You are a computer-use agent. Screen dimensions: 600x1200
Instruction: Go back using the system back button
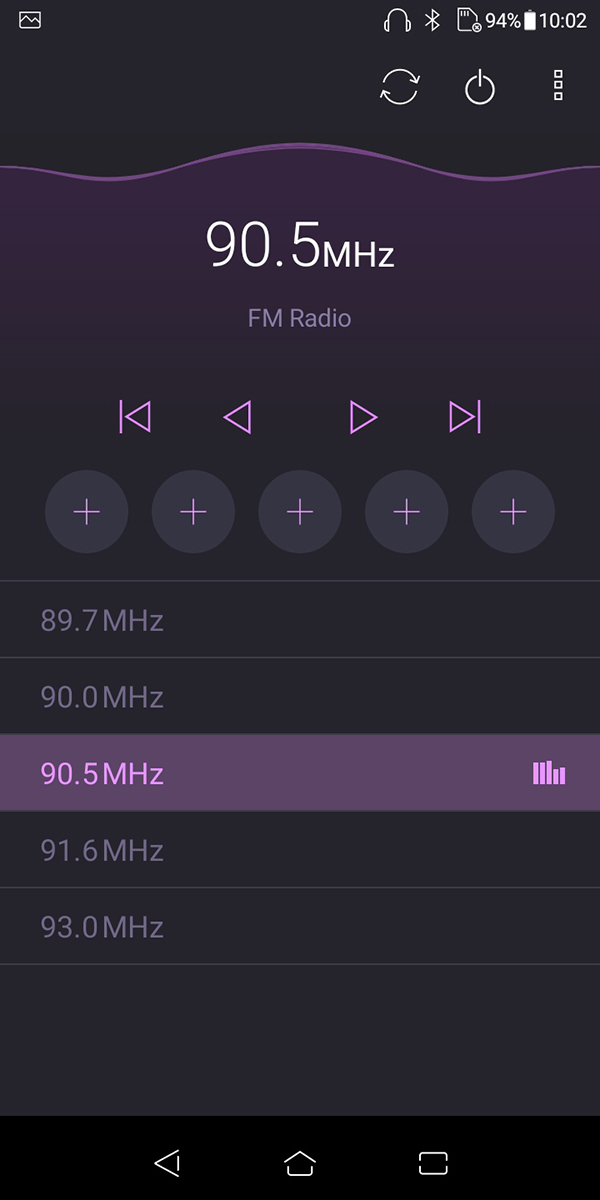click(x=167, y=1161)
